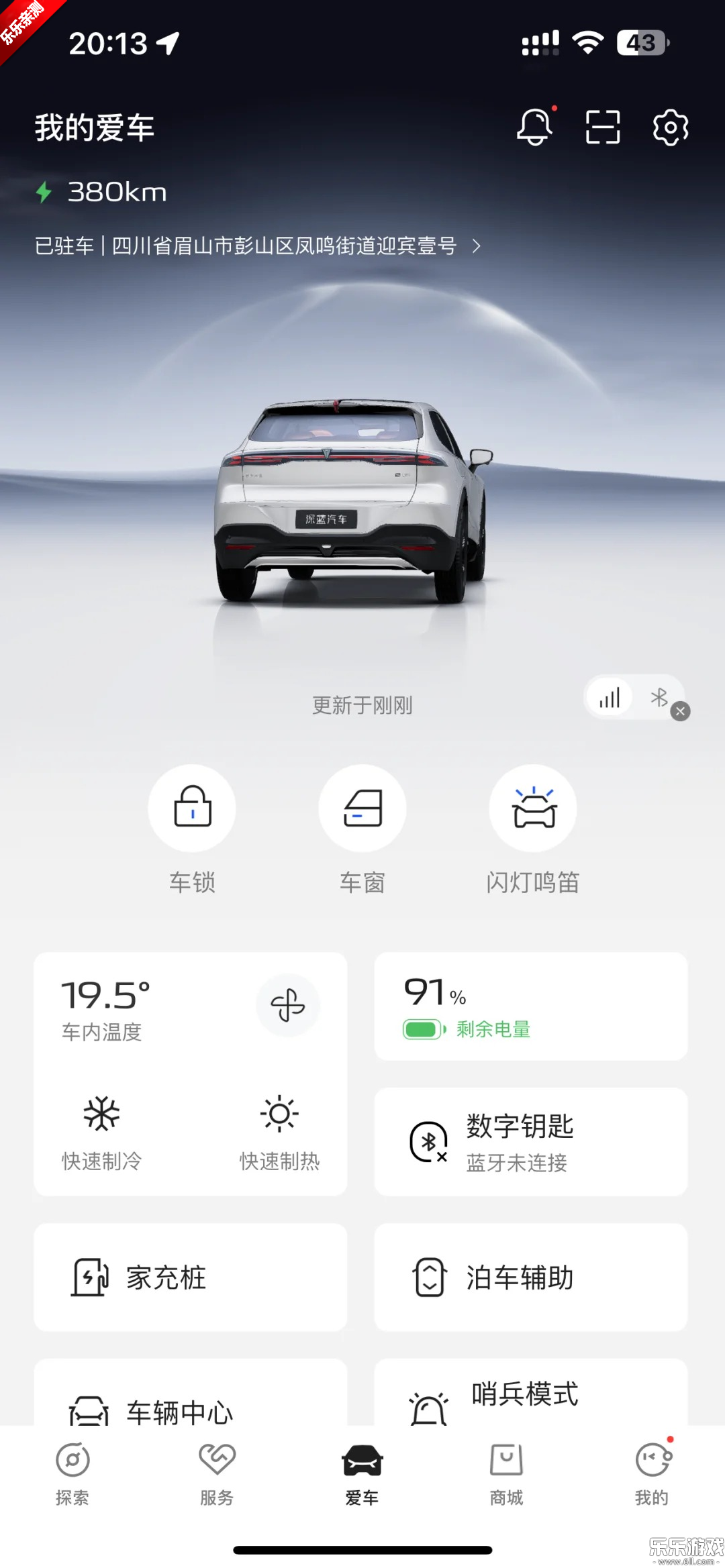Screen dimensions: 725x1568
Task: Switch to the 服务 services tab
Action: pos(217,1469)
